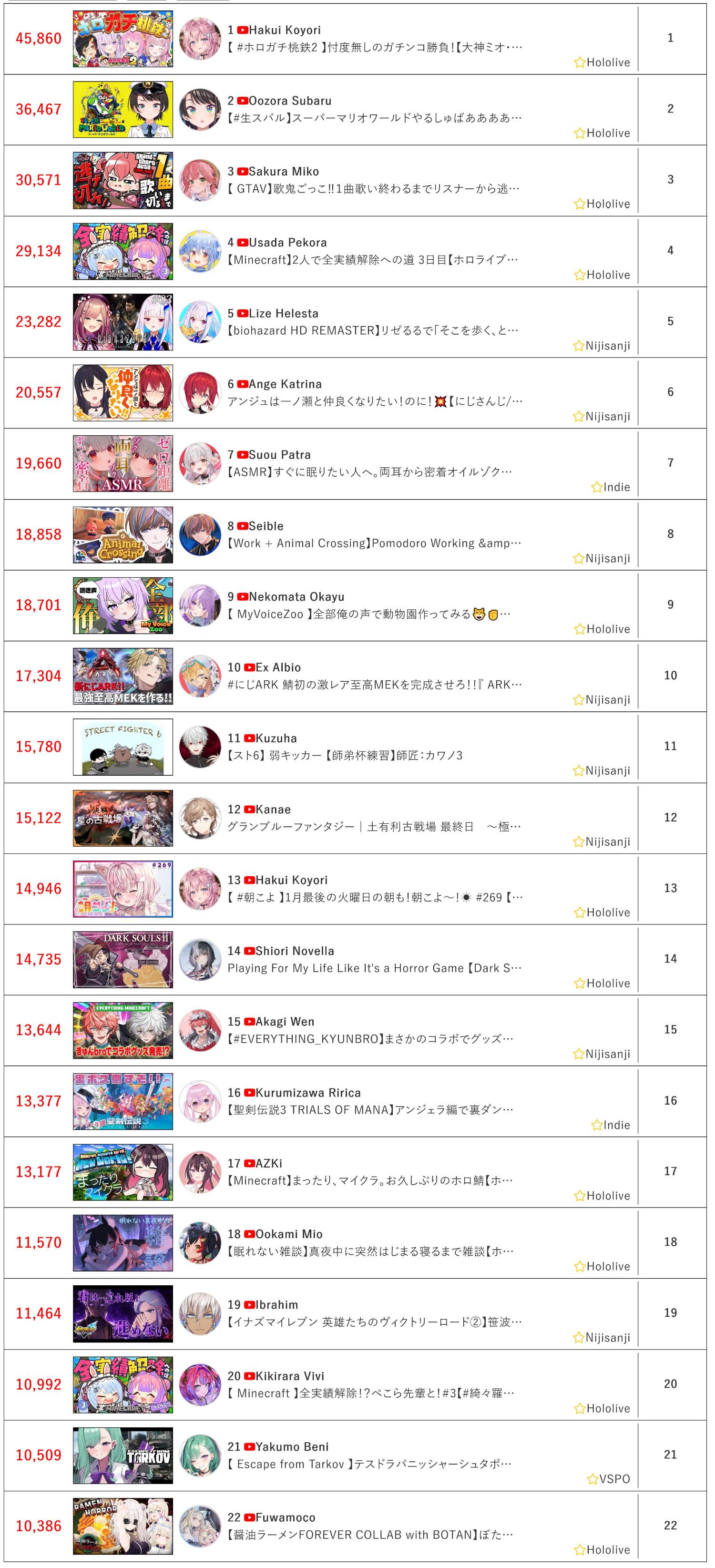Open Suou Patra's ASMR stream thumbnail
Screen dimensions: 715x1568
click(x=123, y=464)
